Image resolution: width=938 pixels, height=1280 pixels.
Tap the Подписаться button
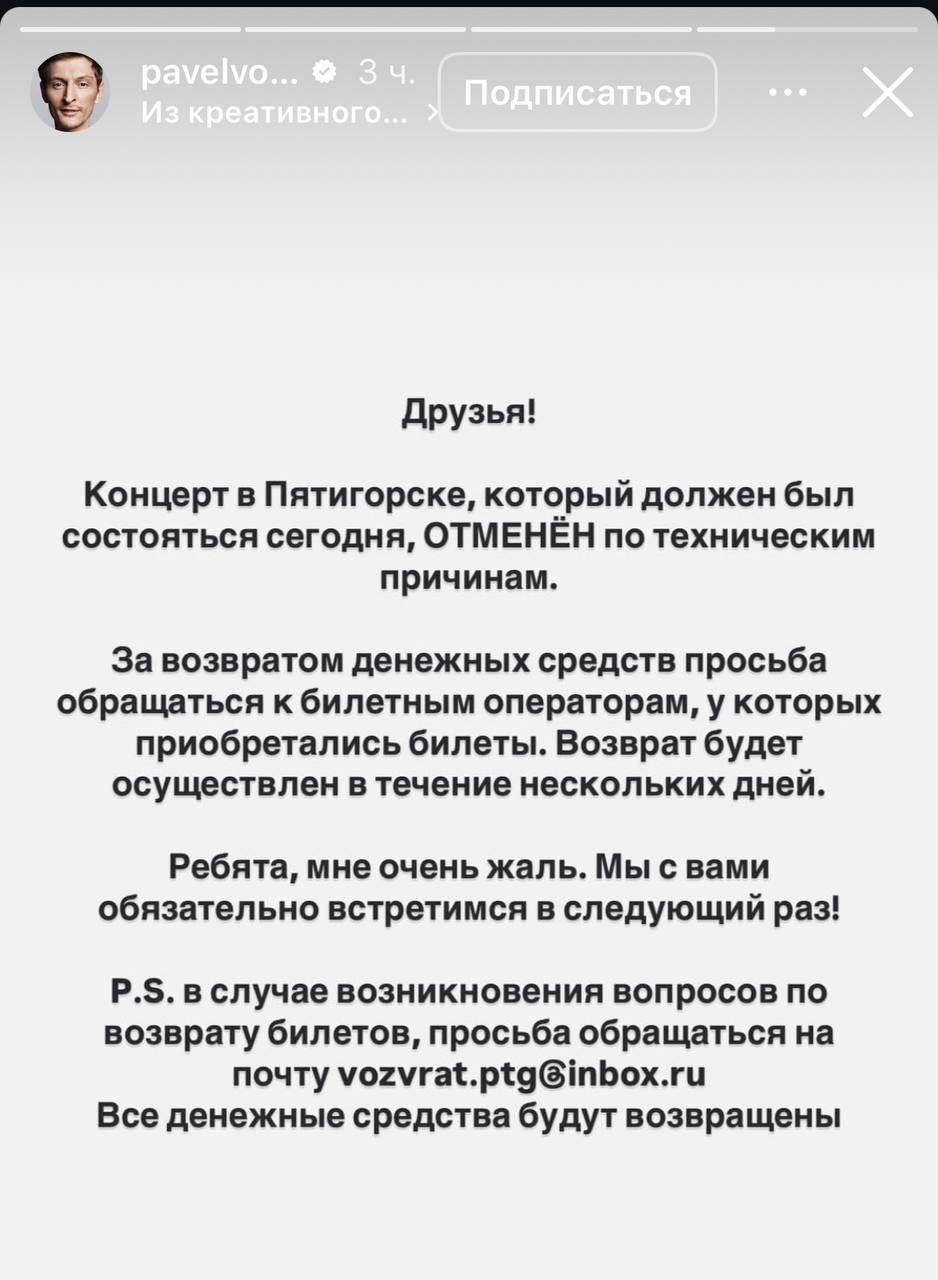pyautogui.click(x=578, y=93)
